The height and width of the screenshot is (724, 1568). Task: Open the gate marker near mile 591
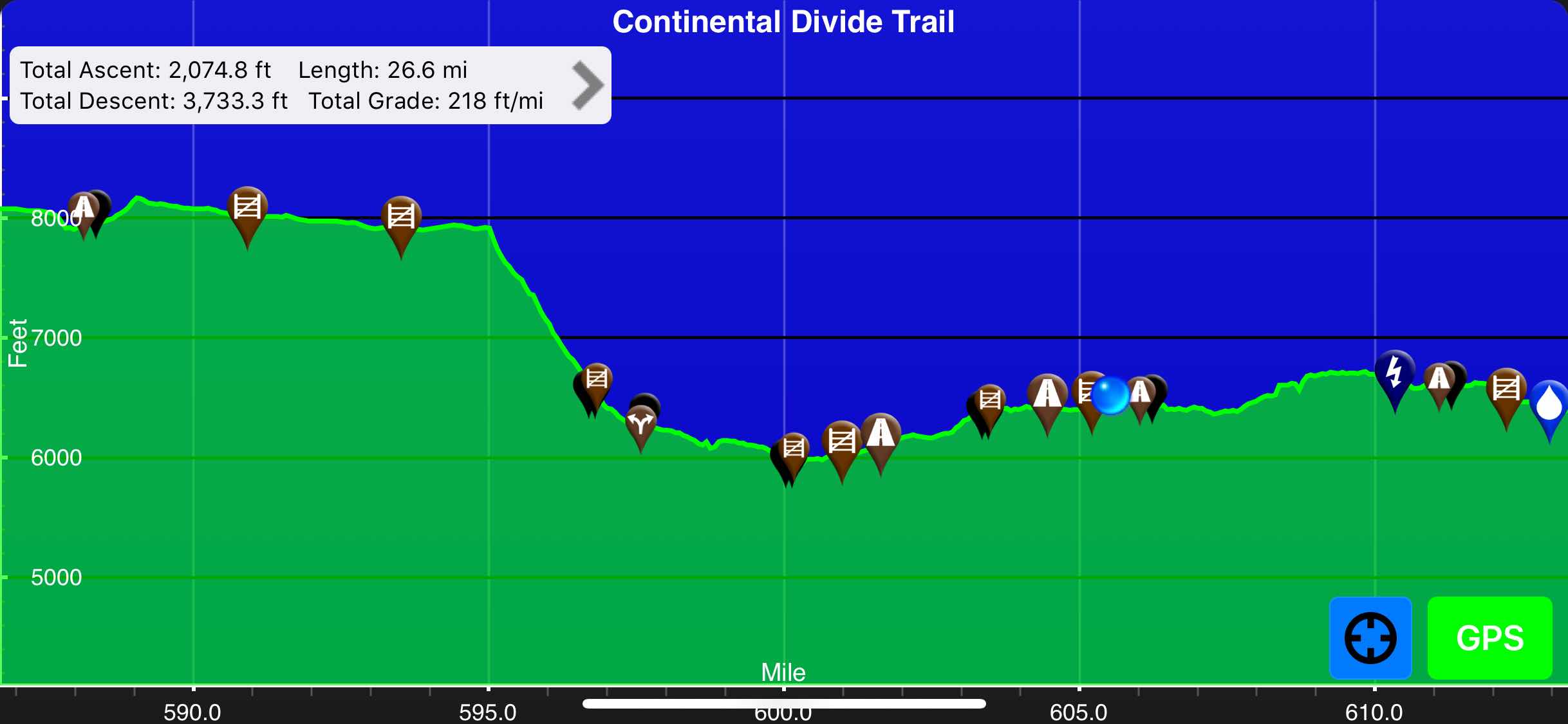247,207
